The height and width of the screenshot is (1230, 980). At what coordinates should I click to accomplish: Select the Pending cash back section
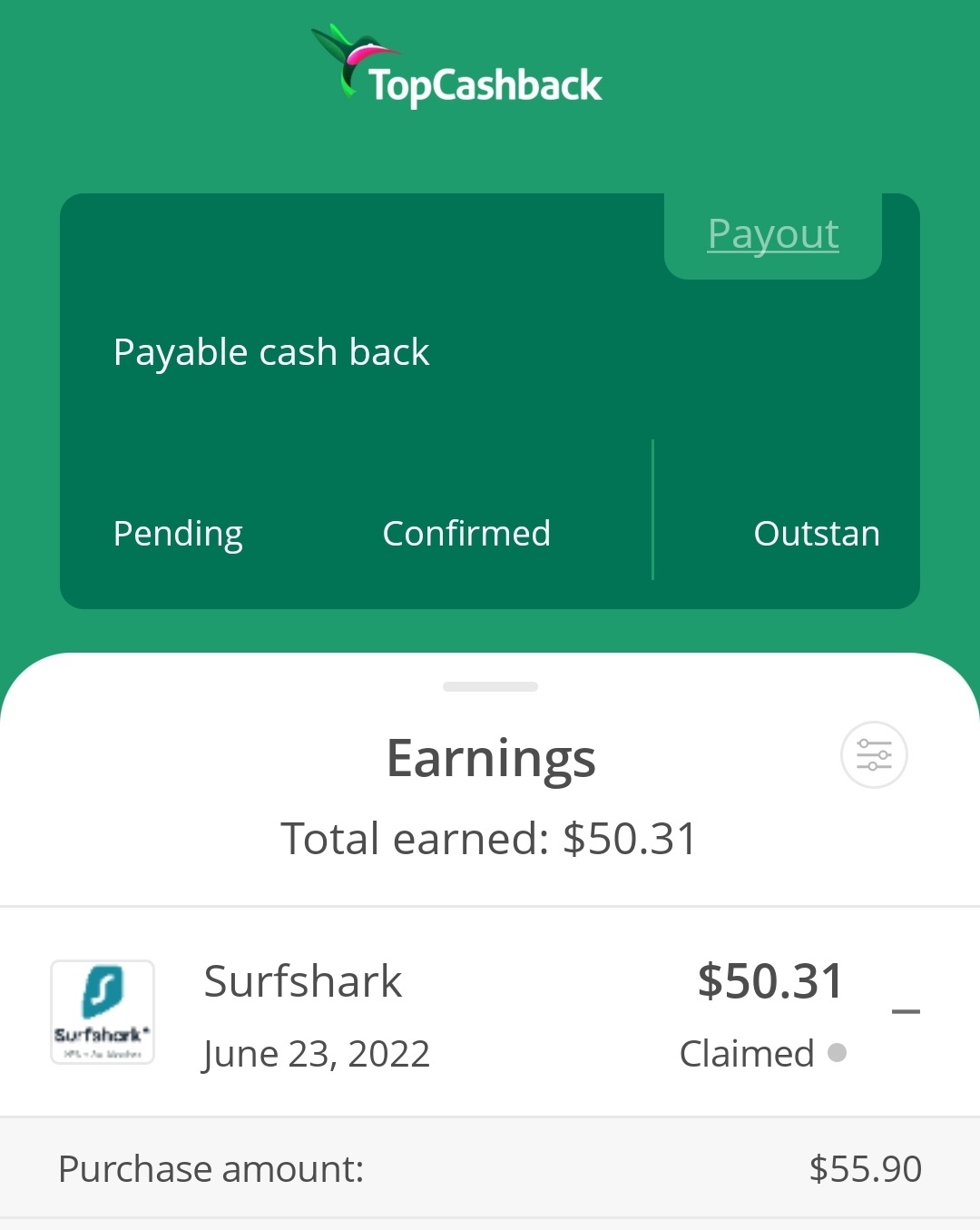tap(178, 534)
